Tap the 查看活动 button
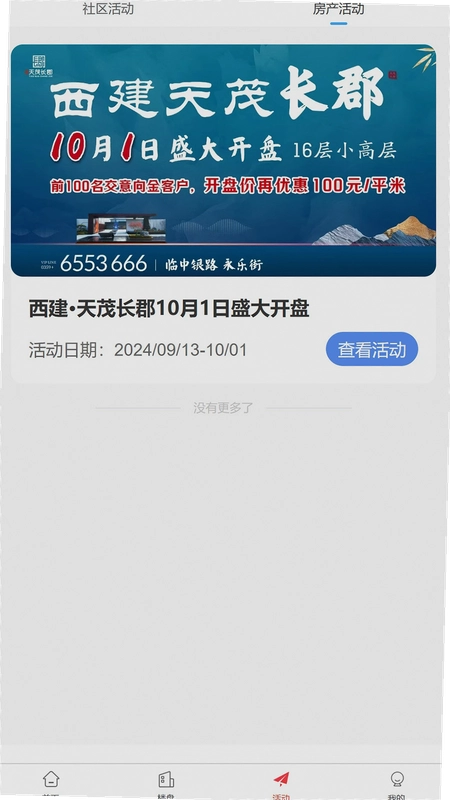450x800 pixels. (372, 349)
